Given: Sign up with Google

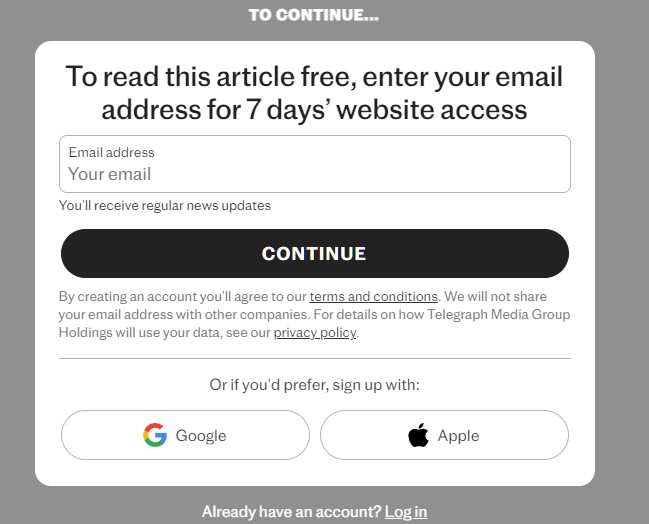Looking at the screenshot, I should (185, 435).
